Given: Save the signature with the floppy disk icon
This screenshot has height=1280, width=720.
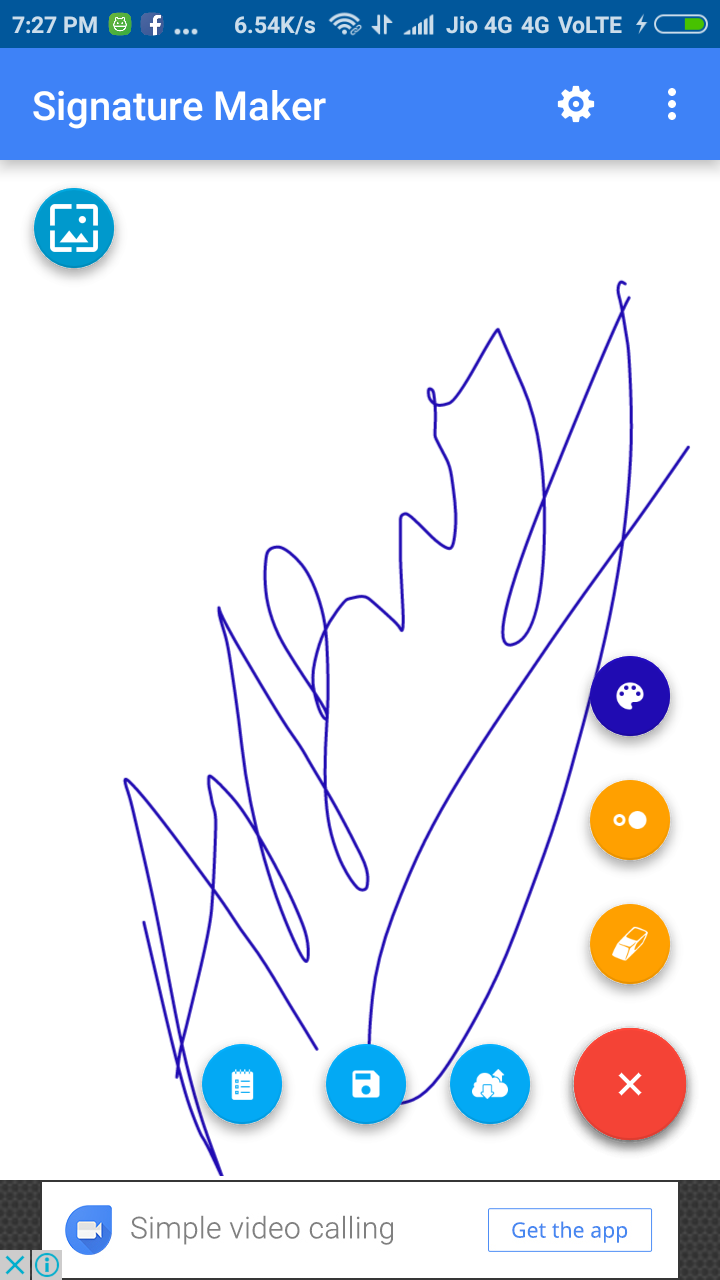Looking at the screenshot, I should click(x=366, y=1083).
